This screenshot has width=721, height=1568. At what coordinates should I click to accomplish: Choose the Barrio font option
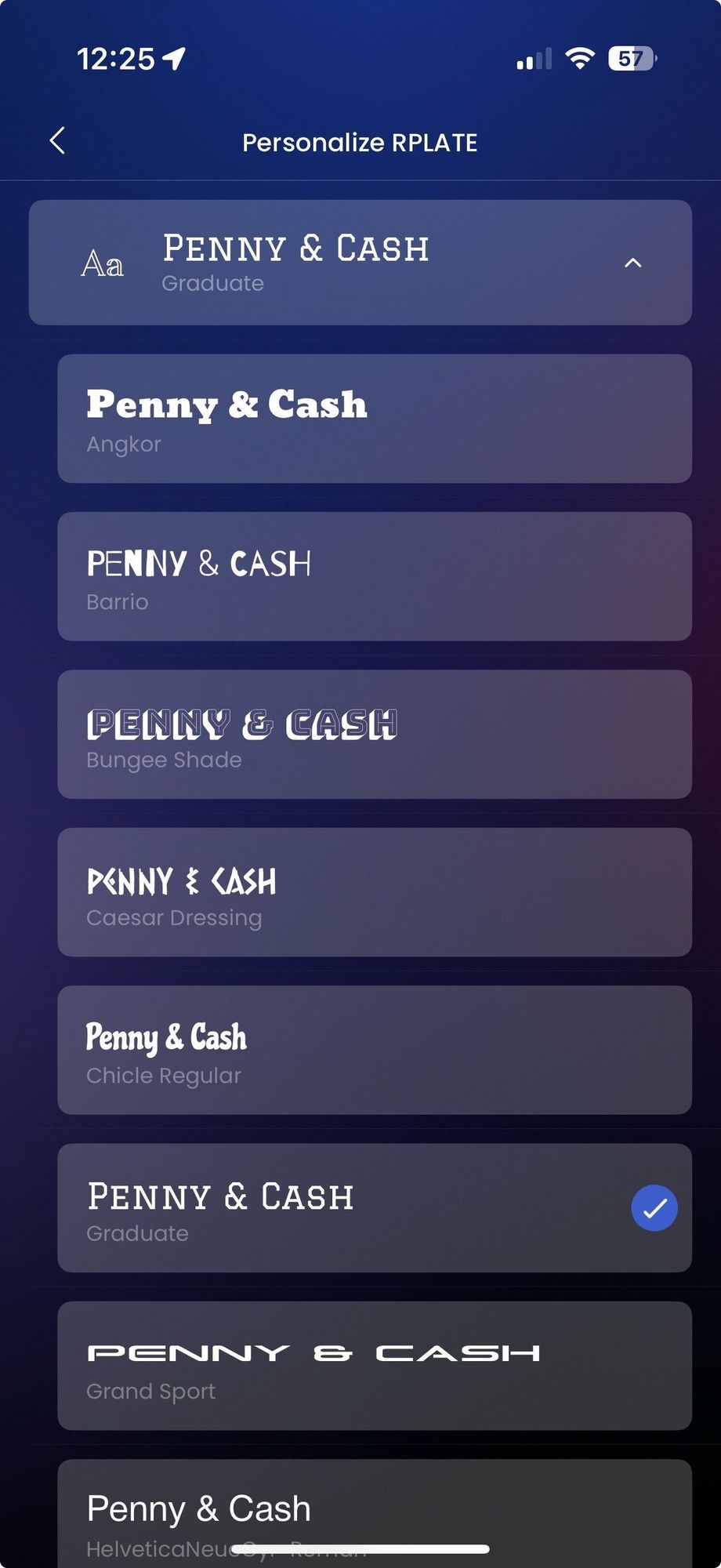click(x=374, y=576)
